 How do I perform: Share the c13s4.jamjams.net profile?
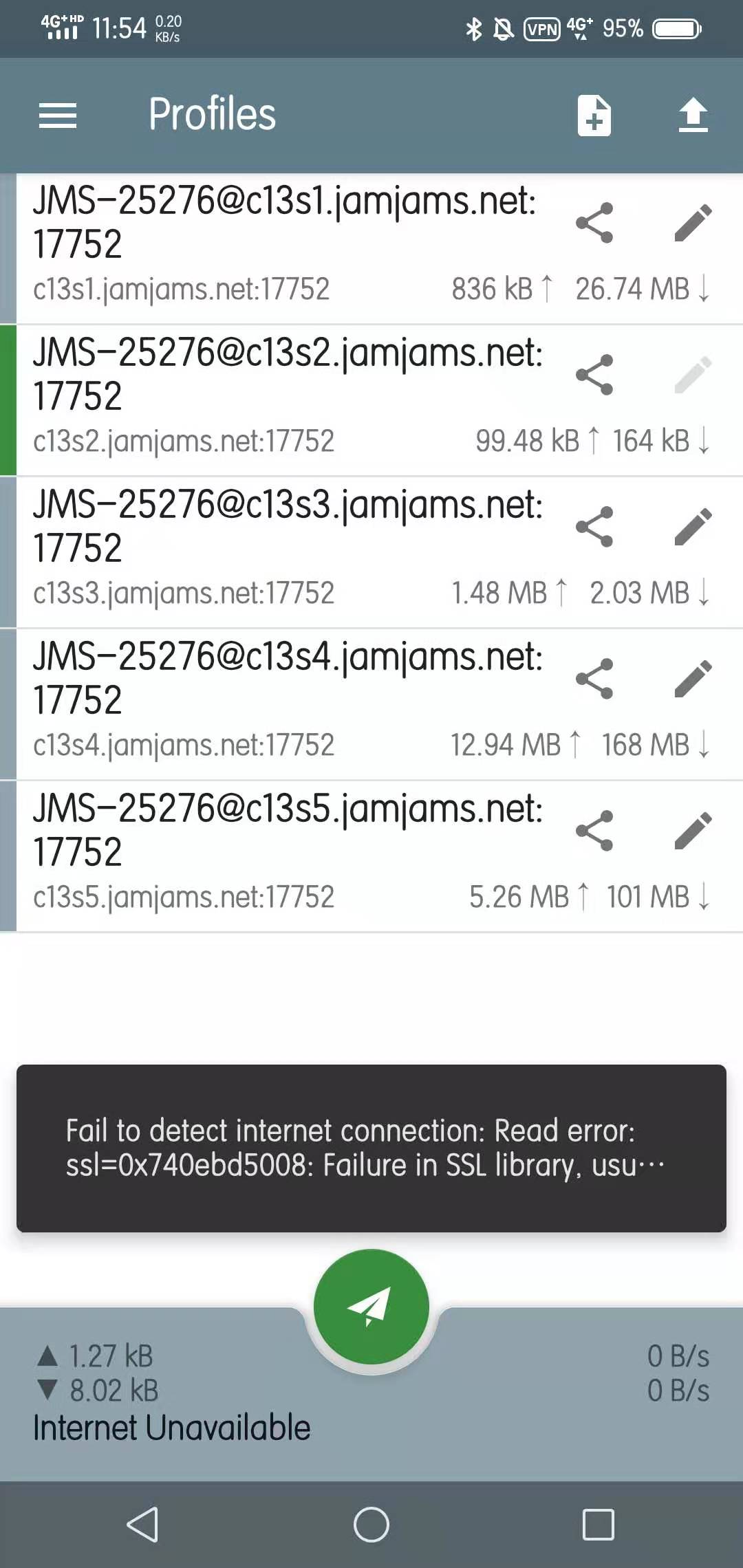(x=594, y=679)
